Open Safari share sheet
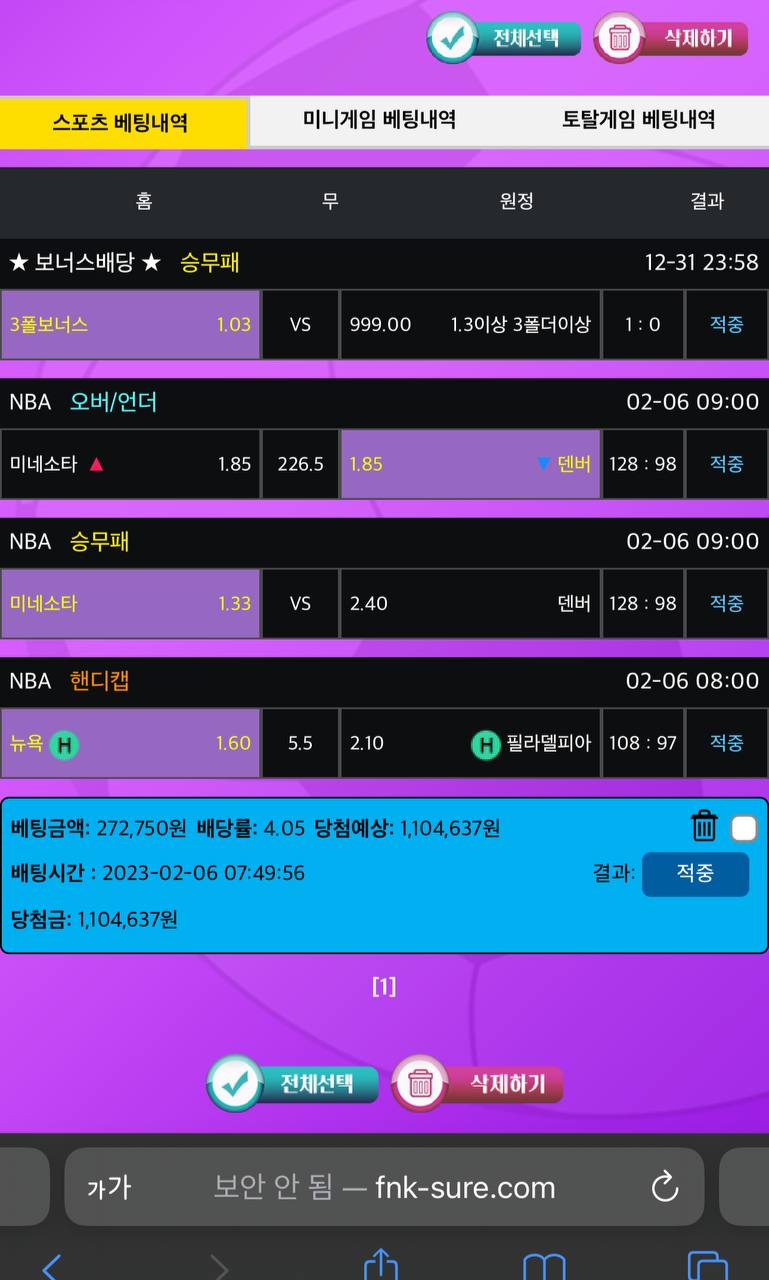Viewport: 769px width, 1280px height. pyautogui.click(x=381, y=1265)
